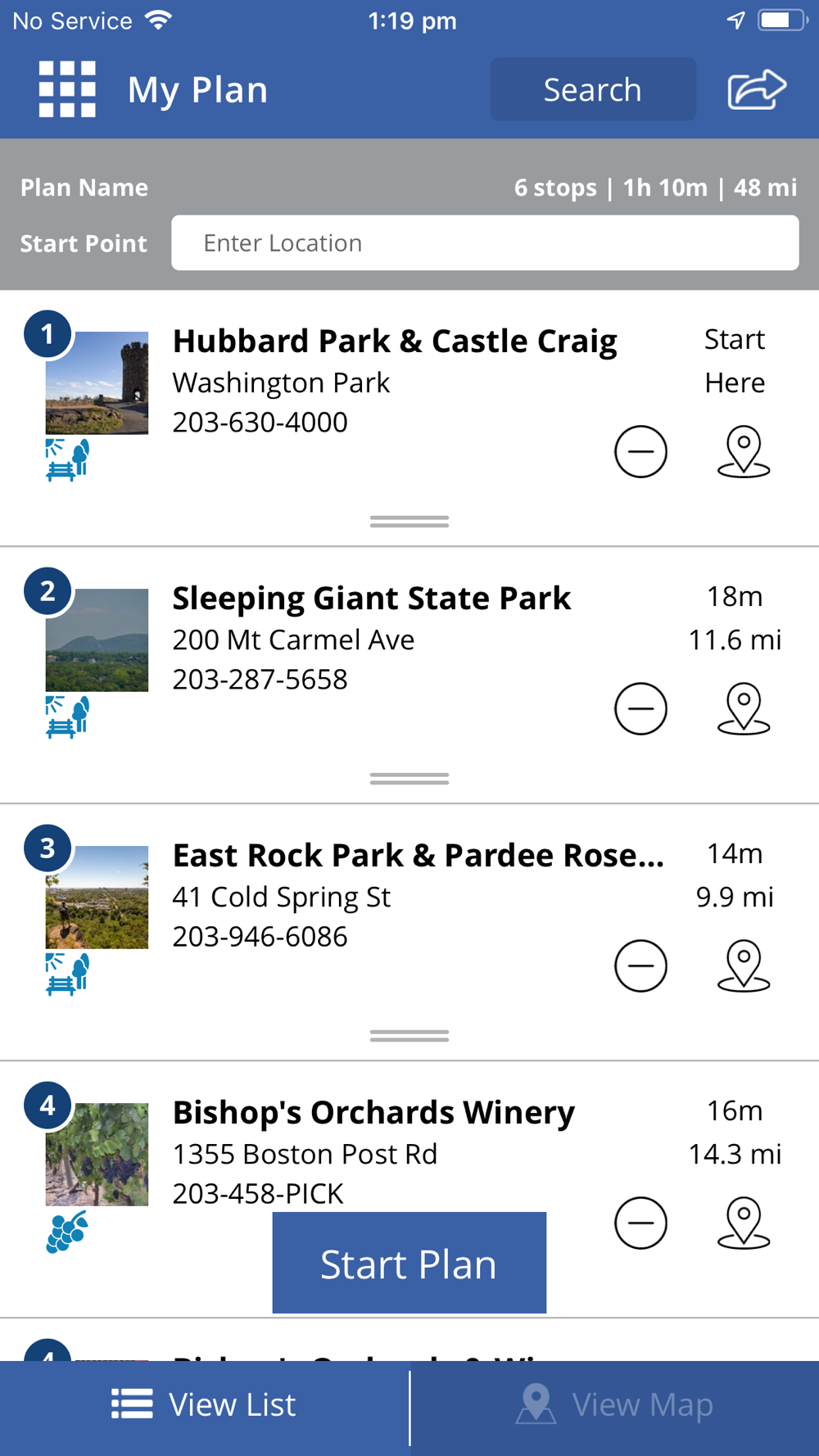Show Sleeping Giant State Park on map
The width and height of the screenshot is (819, 1456).
point(744,708)
